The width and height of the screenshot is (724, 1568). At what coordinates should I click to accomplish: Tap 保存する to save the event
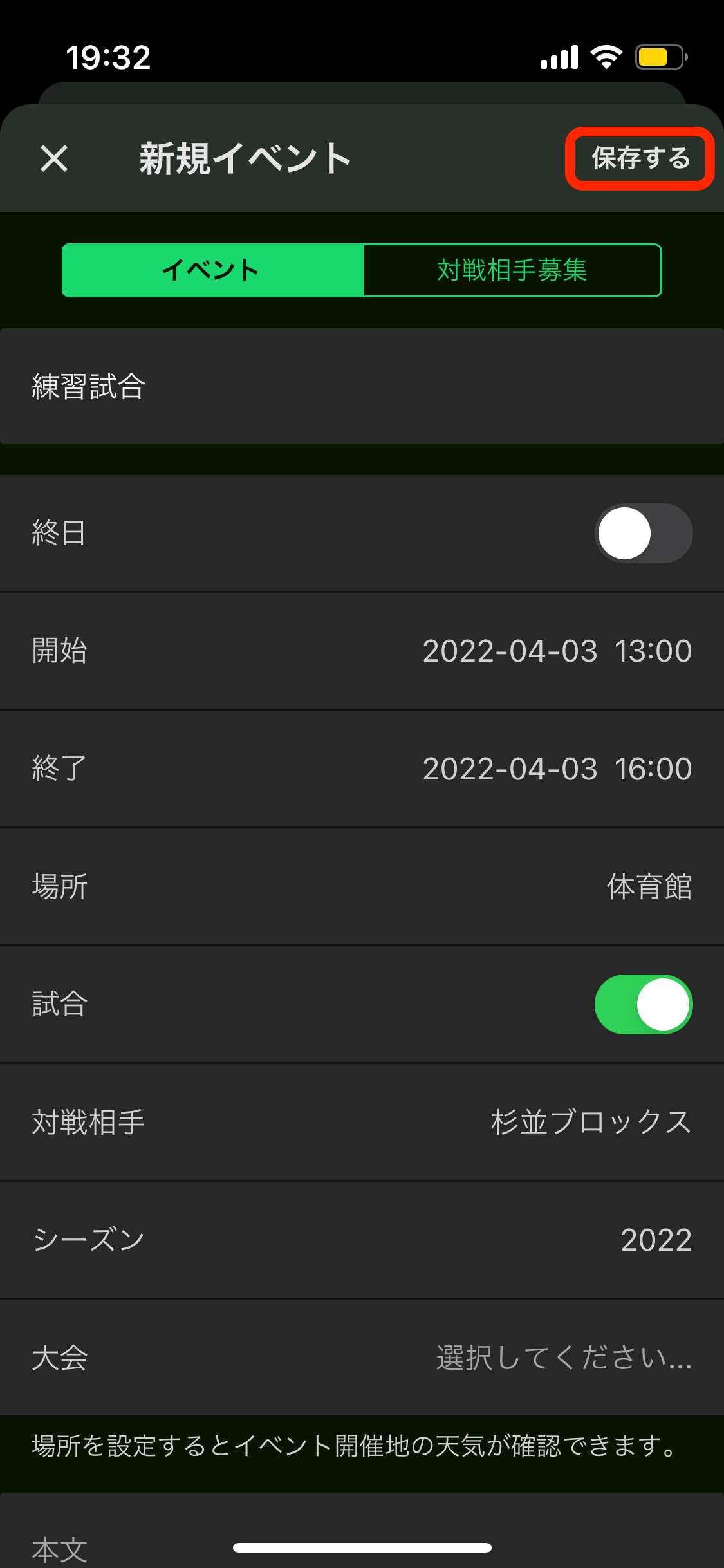click(640, 158)
